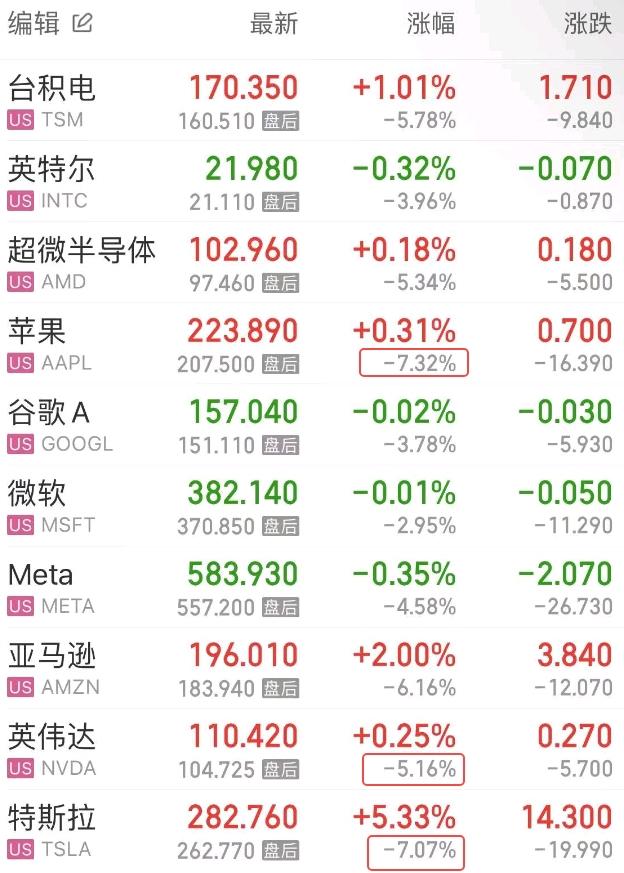Sort the list by 涨幅 column
This screenshot has width=624, height=873.
point(431,24)
